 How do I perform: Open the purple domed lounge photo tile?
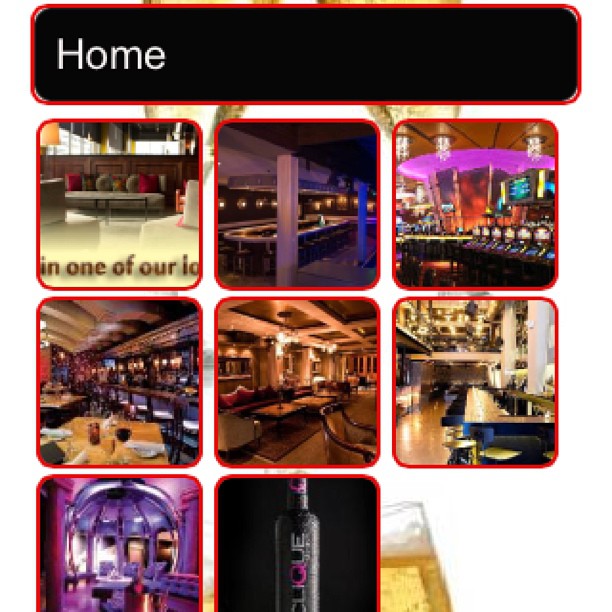tap(119, 545)
